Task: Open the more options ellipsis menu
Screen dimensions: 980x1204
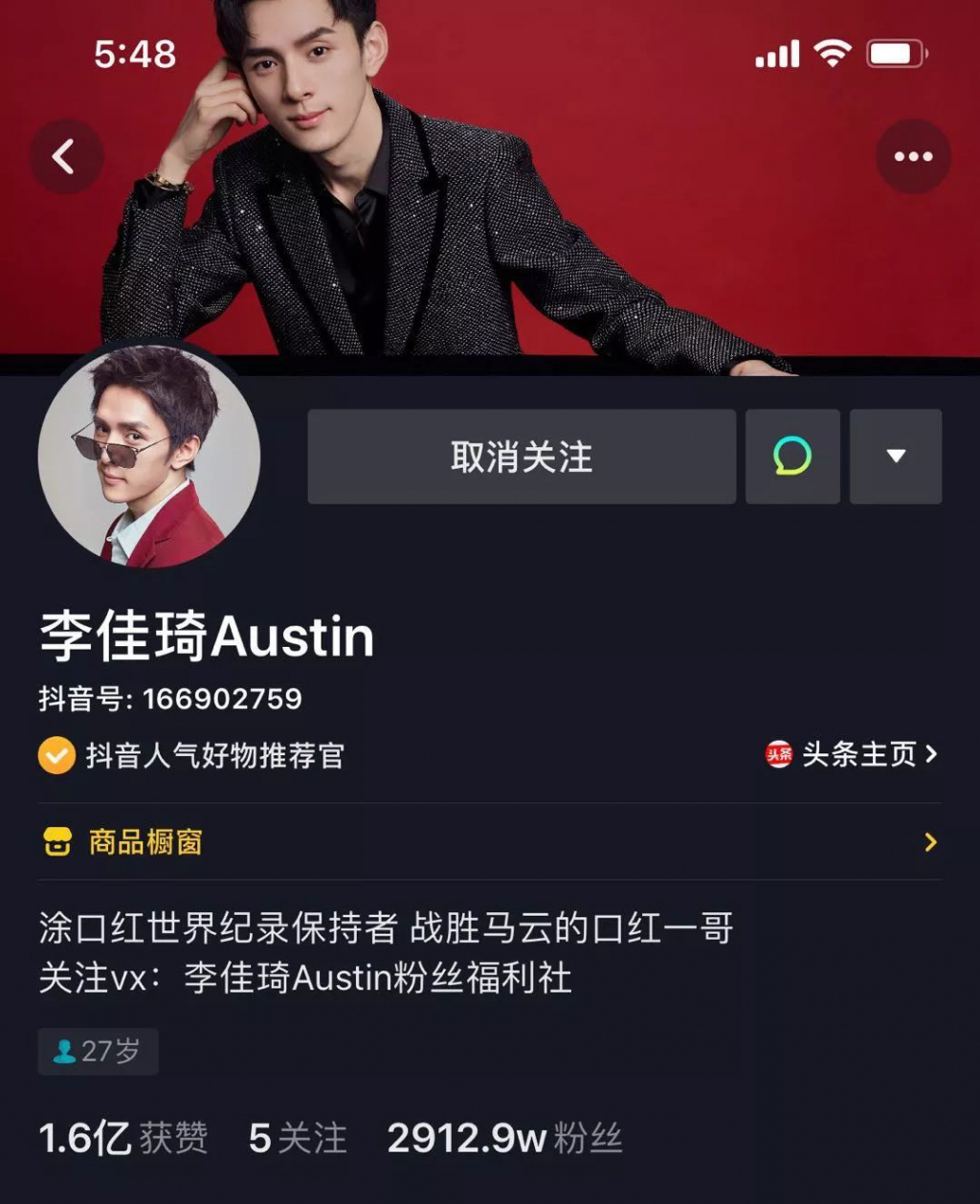Action: tap(912, 156)
